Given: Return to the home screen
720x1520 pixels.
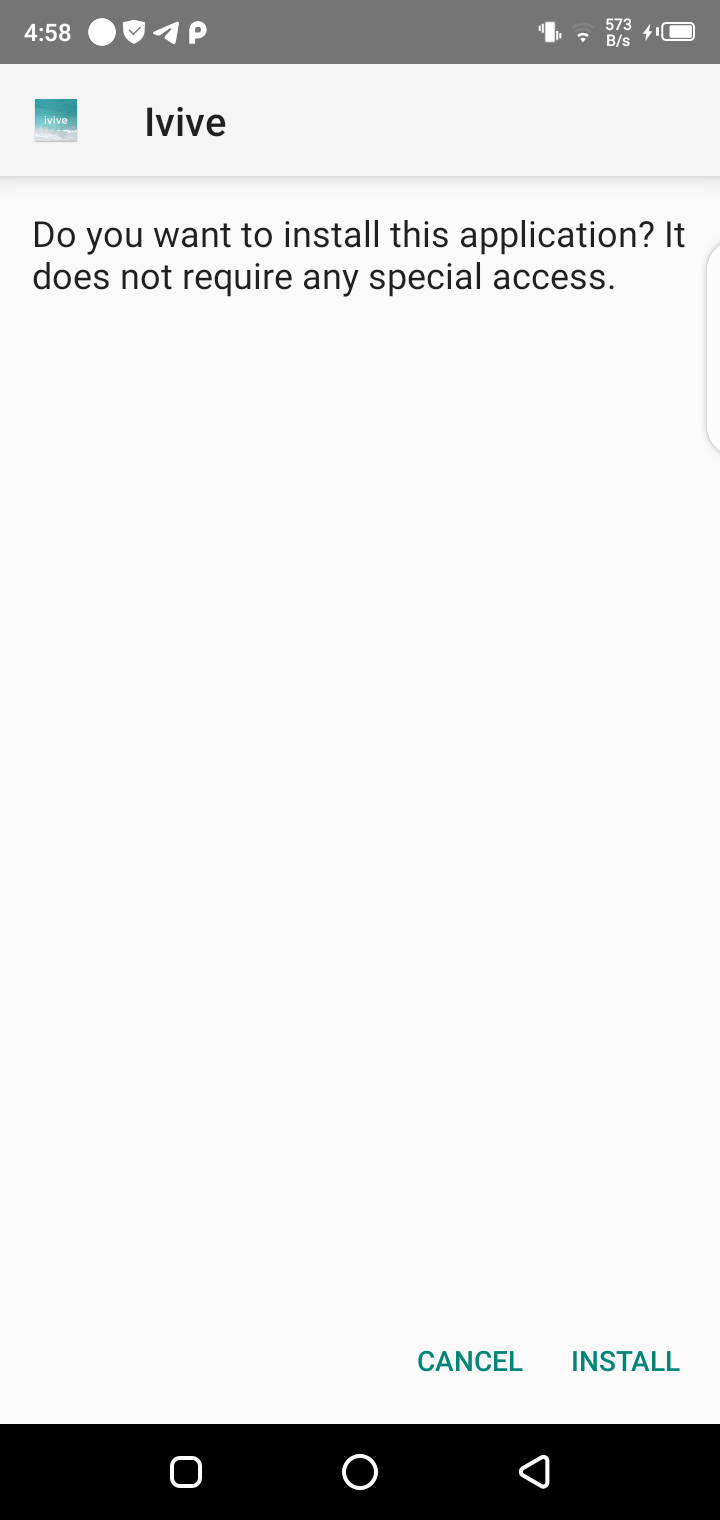Looking at the screenshot, I should (360, 1471).
